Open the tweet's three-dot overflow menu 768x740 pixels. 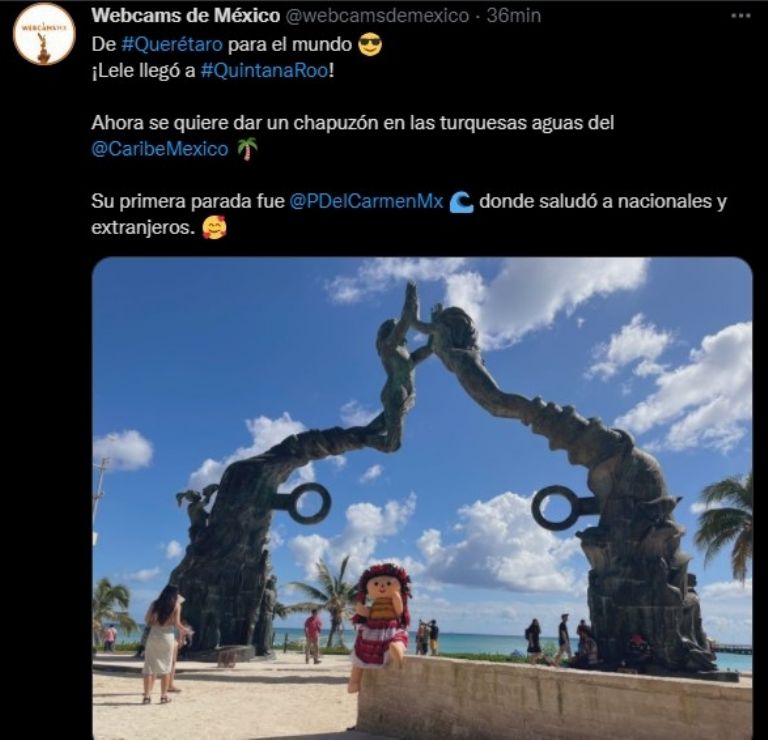click(x=740, y=15)
